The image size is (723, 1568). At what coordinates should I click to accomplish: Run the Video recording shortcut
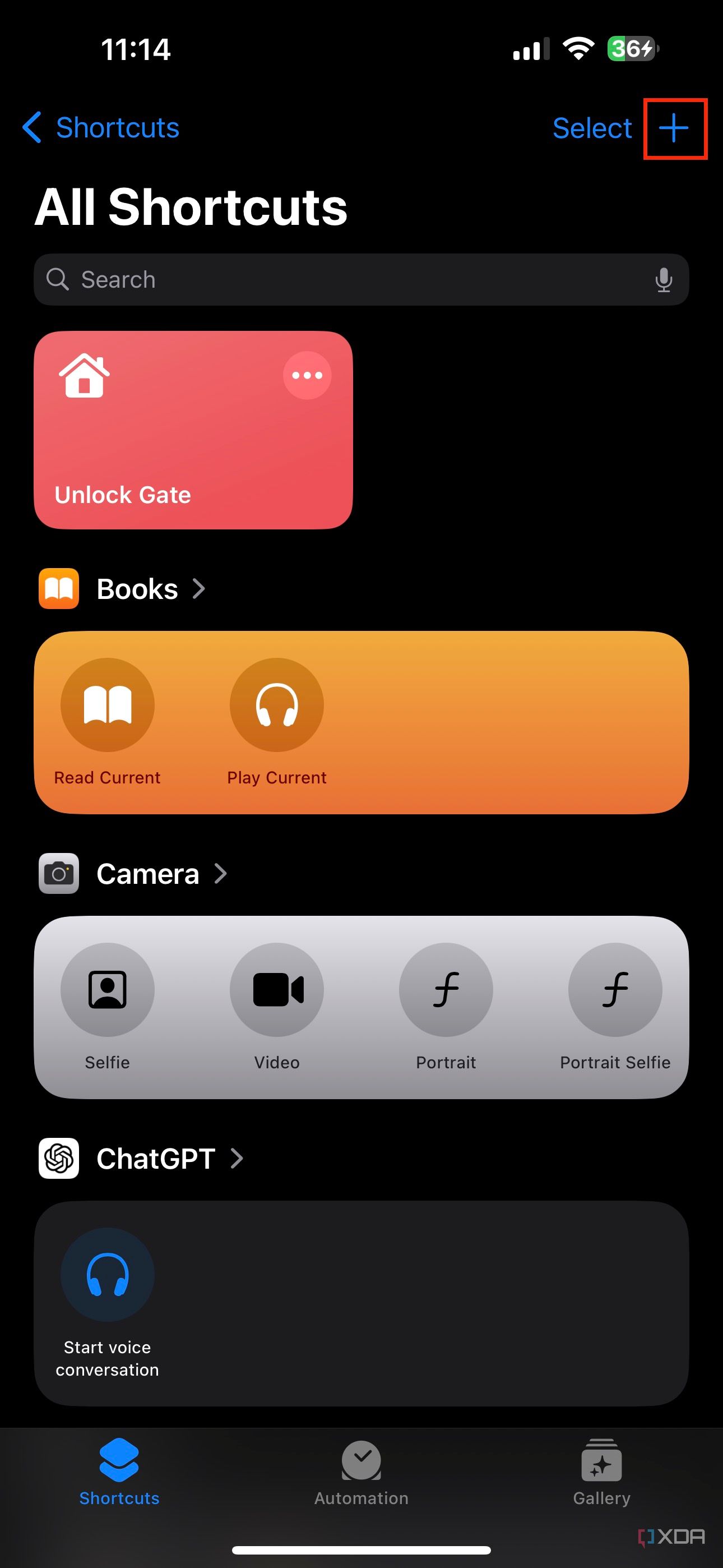277,990
